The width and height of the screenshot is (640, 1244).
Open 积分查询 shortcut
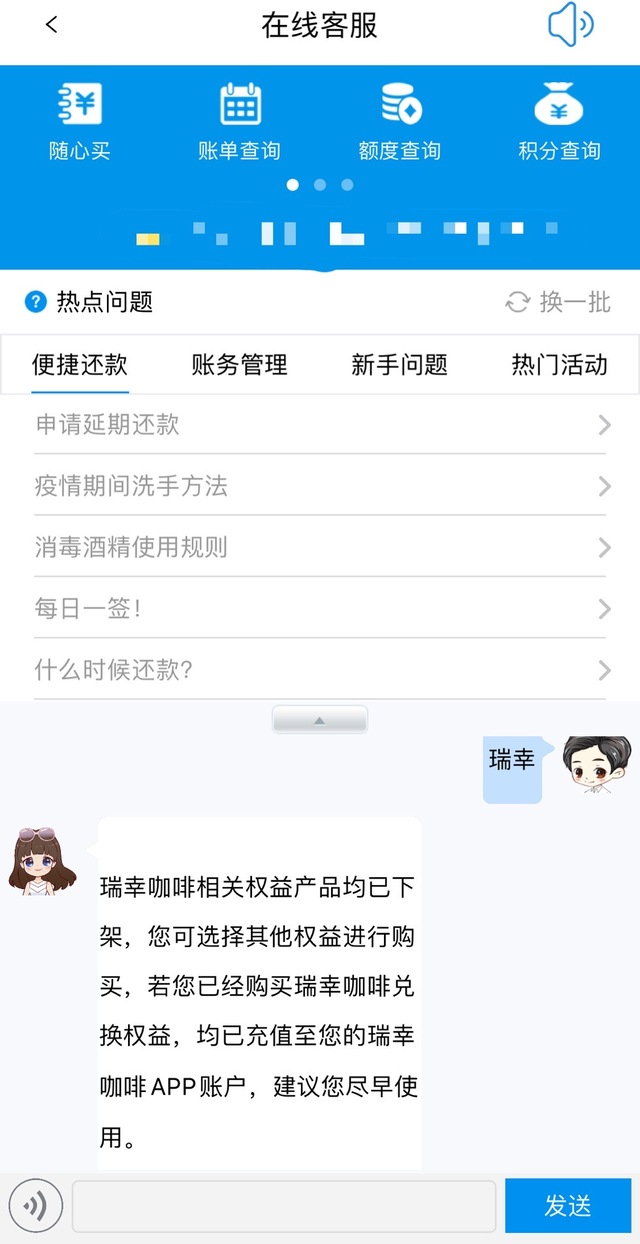559,124
